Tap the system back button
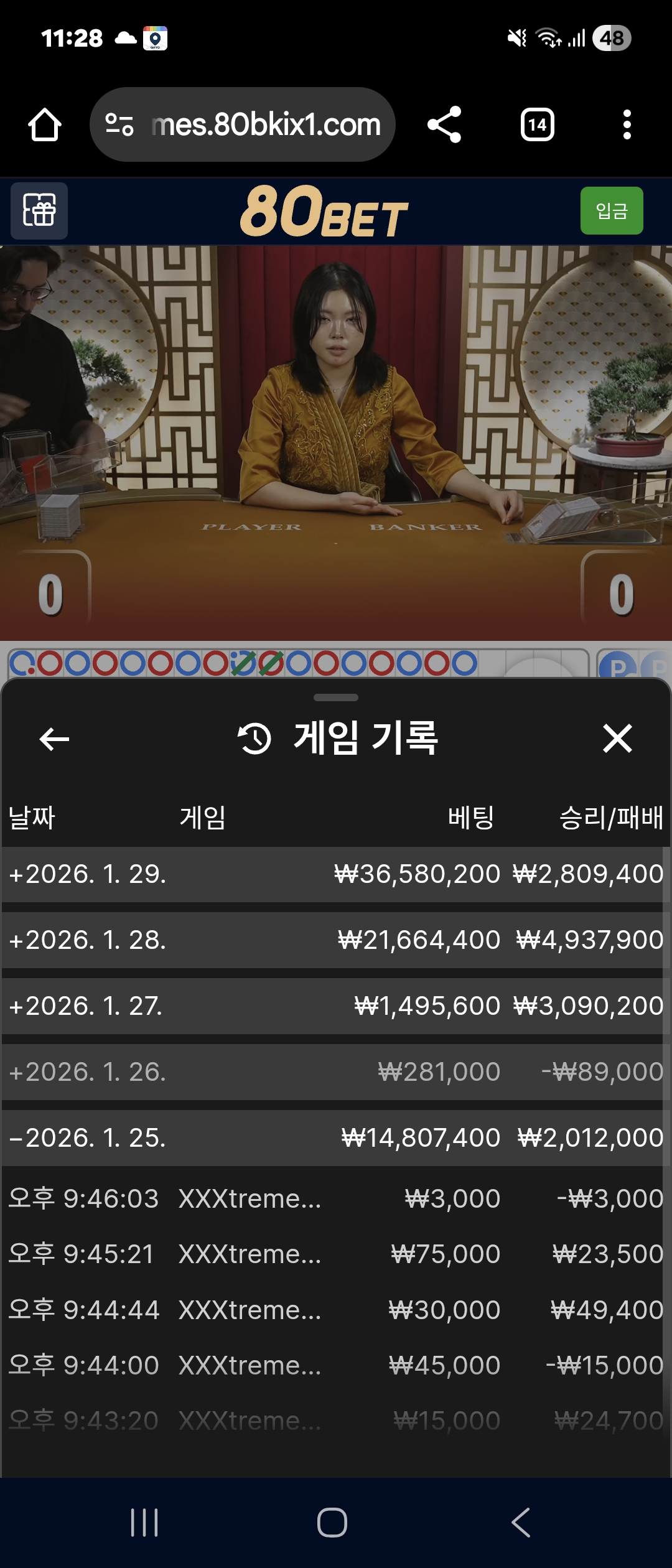 pos(520,1523)
